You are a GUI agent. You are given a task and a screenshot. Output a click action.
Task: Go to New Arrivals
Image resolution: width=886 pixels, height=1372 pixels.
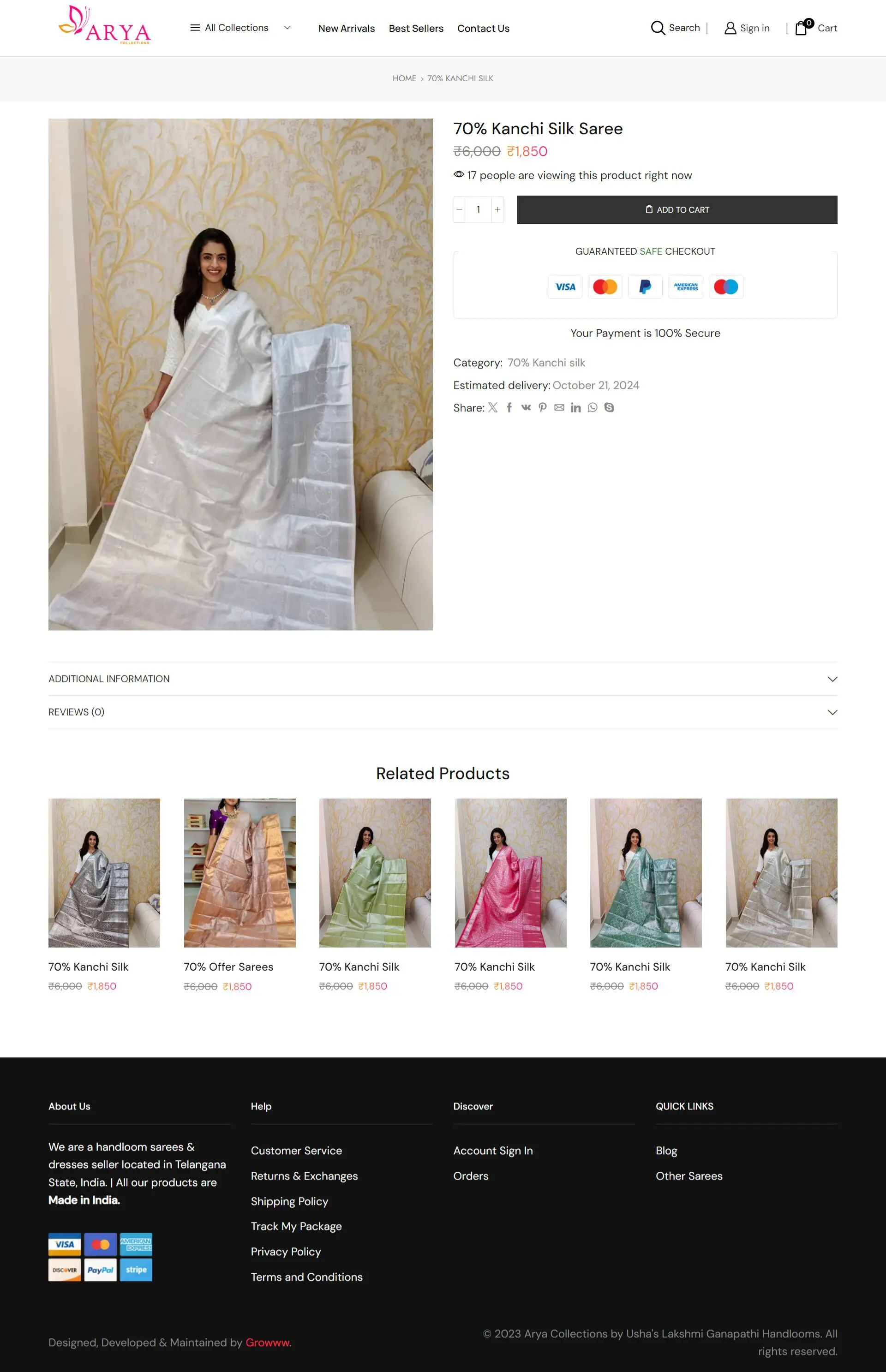point(347,28)
